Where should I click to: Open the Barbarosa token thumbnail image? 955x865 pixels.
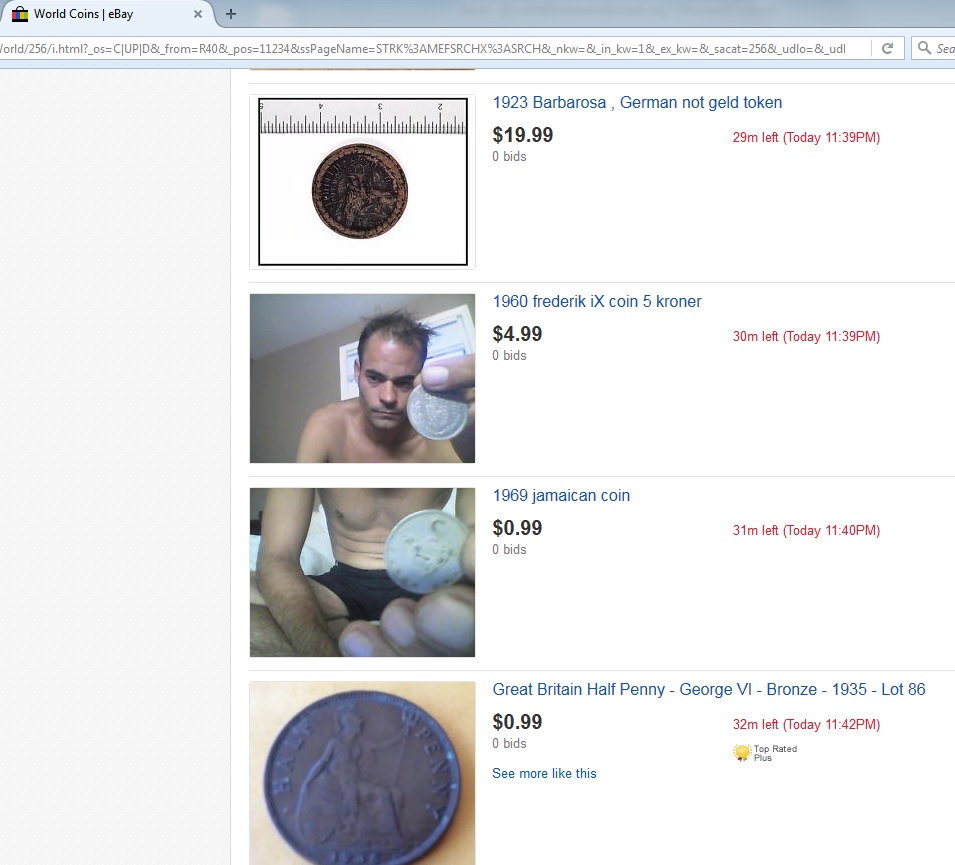coord(362,182)
